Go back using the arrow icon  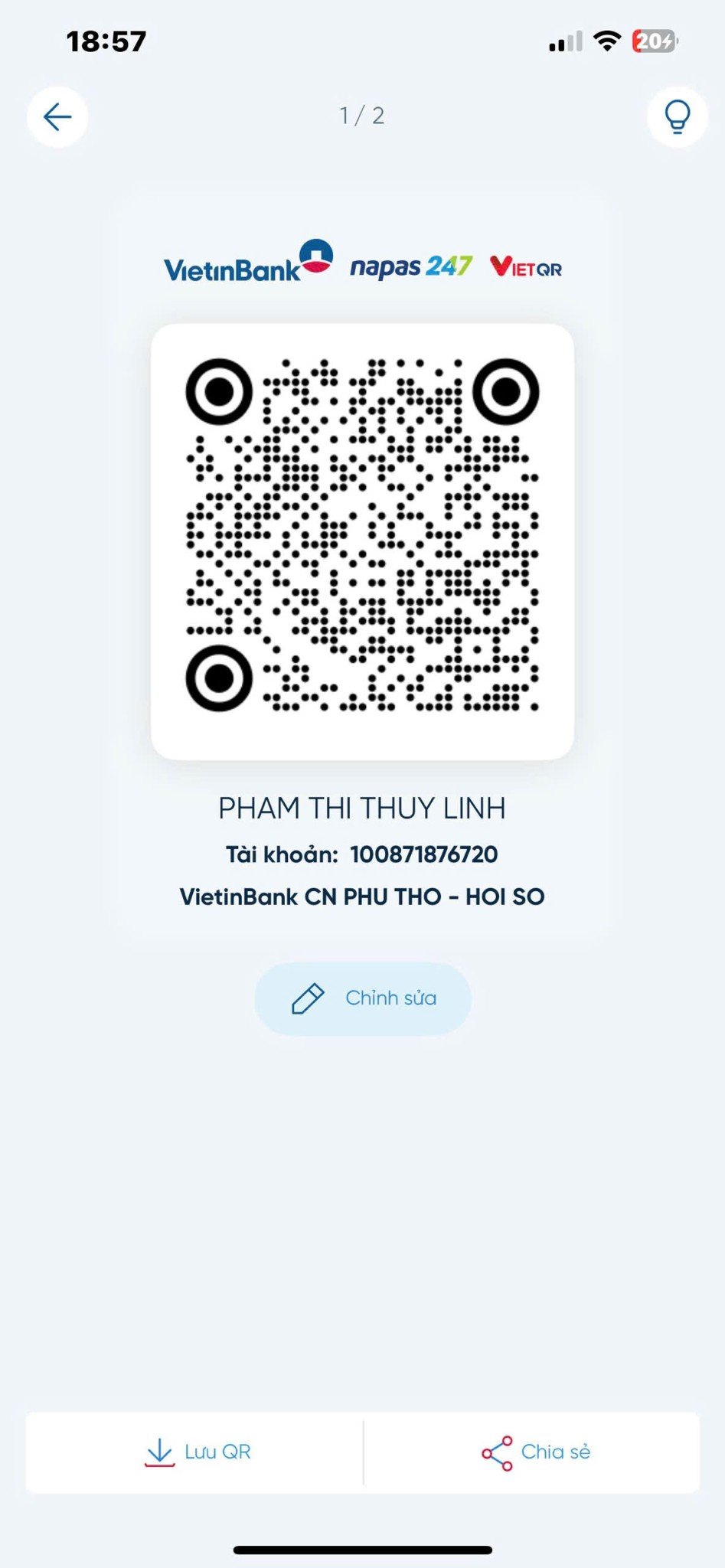(x=57, y=117)
